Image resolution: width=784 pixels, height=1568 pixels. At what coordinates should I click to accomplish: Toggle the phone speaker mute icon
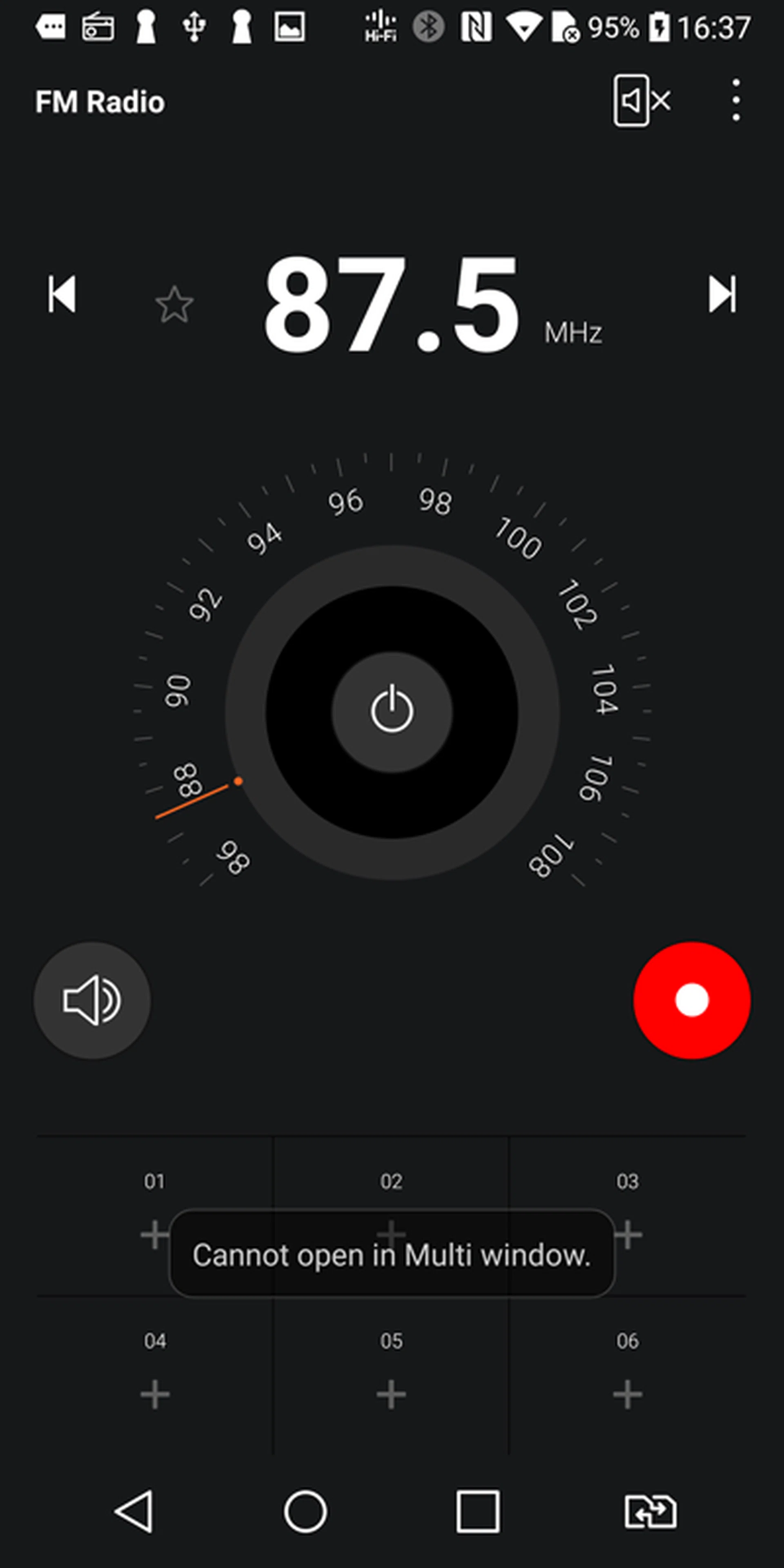[641, 100]
